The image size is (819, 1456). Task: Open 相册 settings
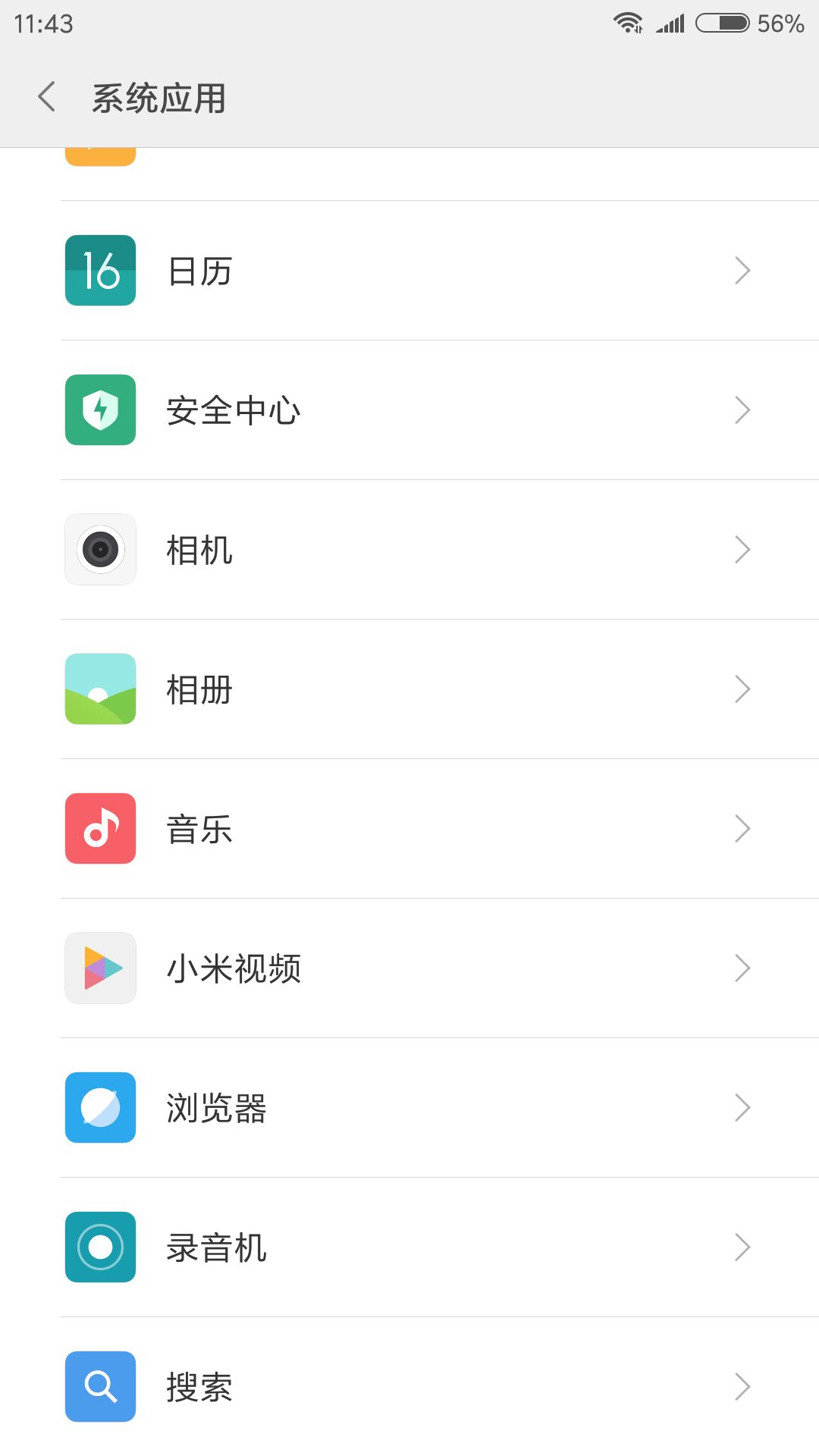click(x=409, y=689)
